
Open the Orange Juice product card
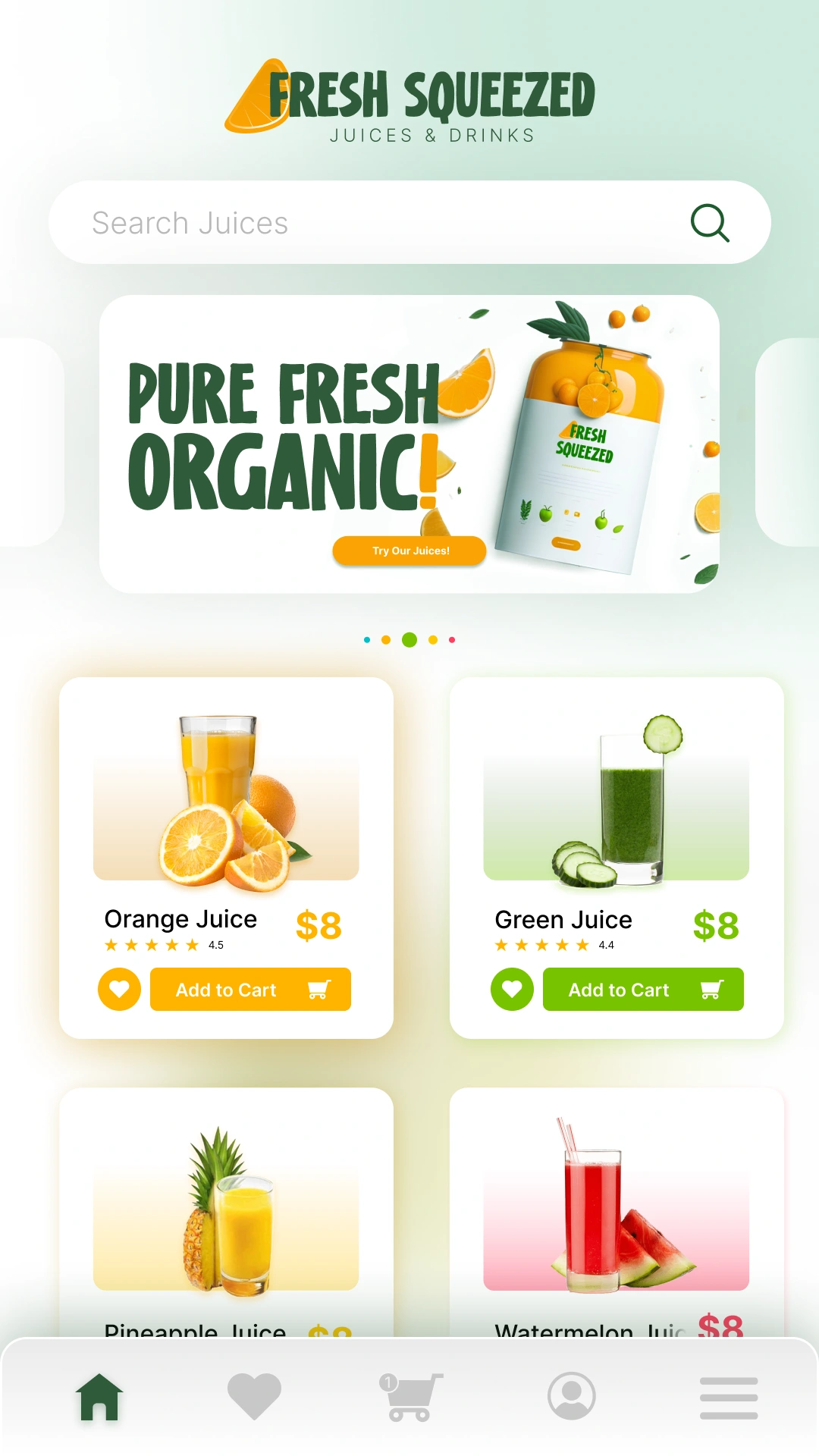(226, 796)
